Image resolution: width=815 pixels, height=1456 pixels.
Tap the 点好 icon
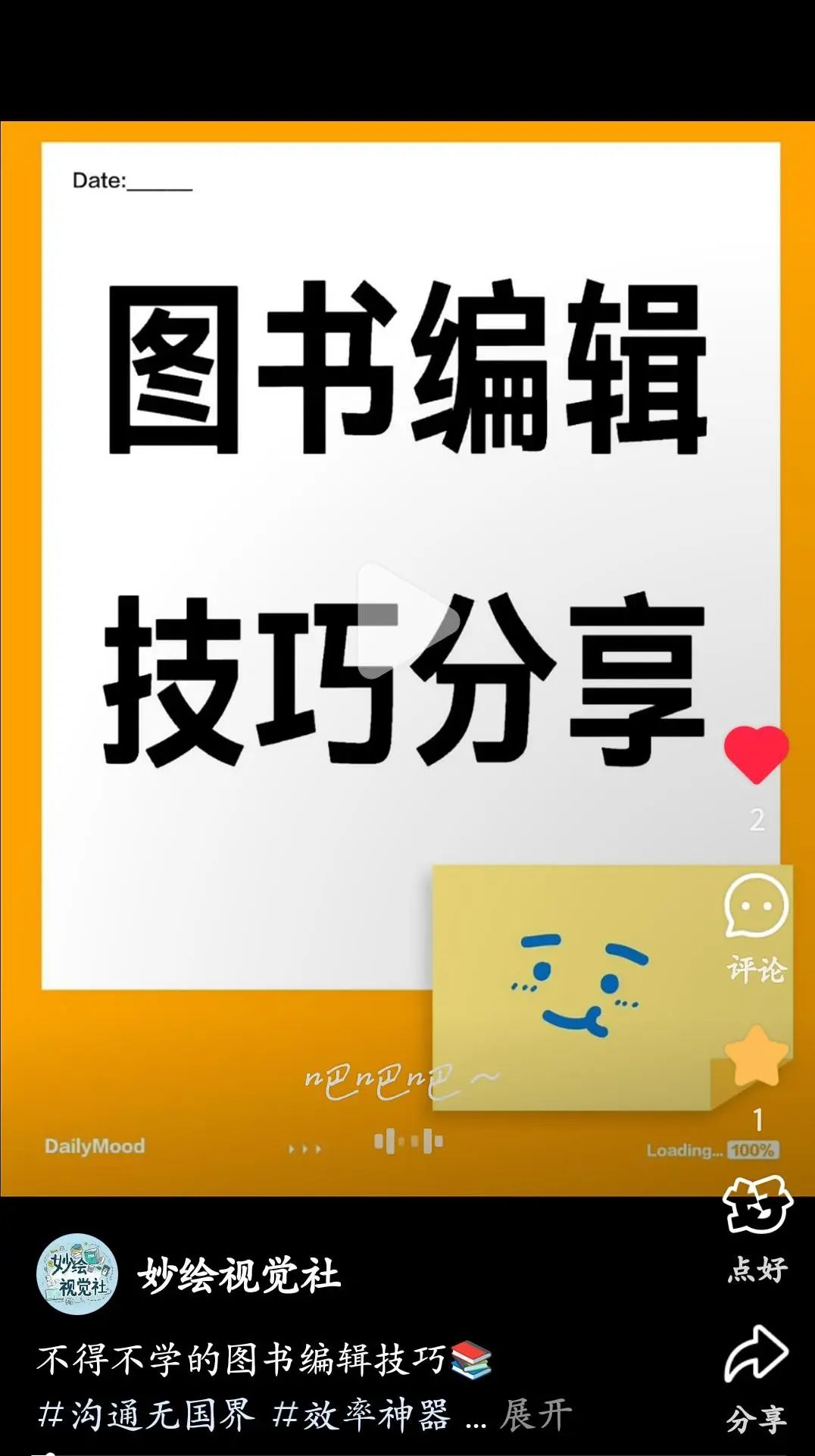click(757, 1206)
